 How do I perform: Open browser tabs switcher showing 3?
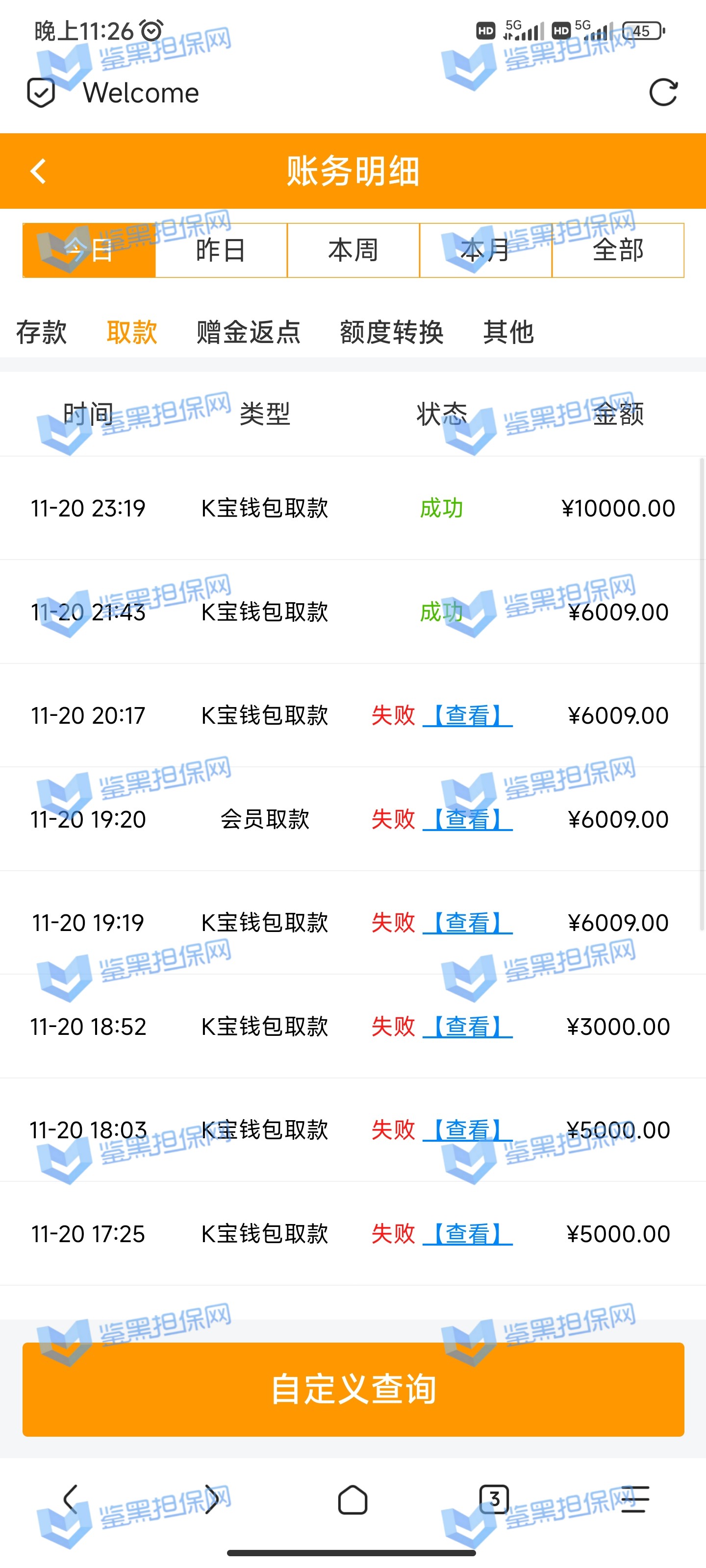(494, 1499)
